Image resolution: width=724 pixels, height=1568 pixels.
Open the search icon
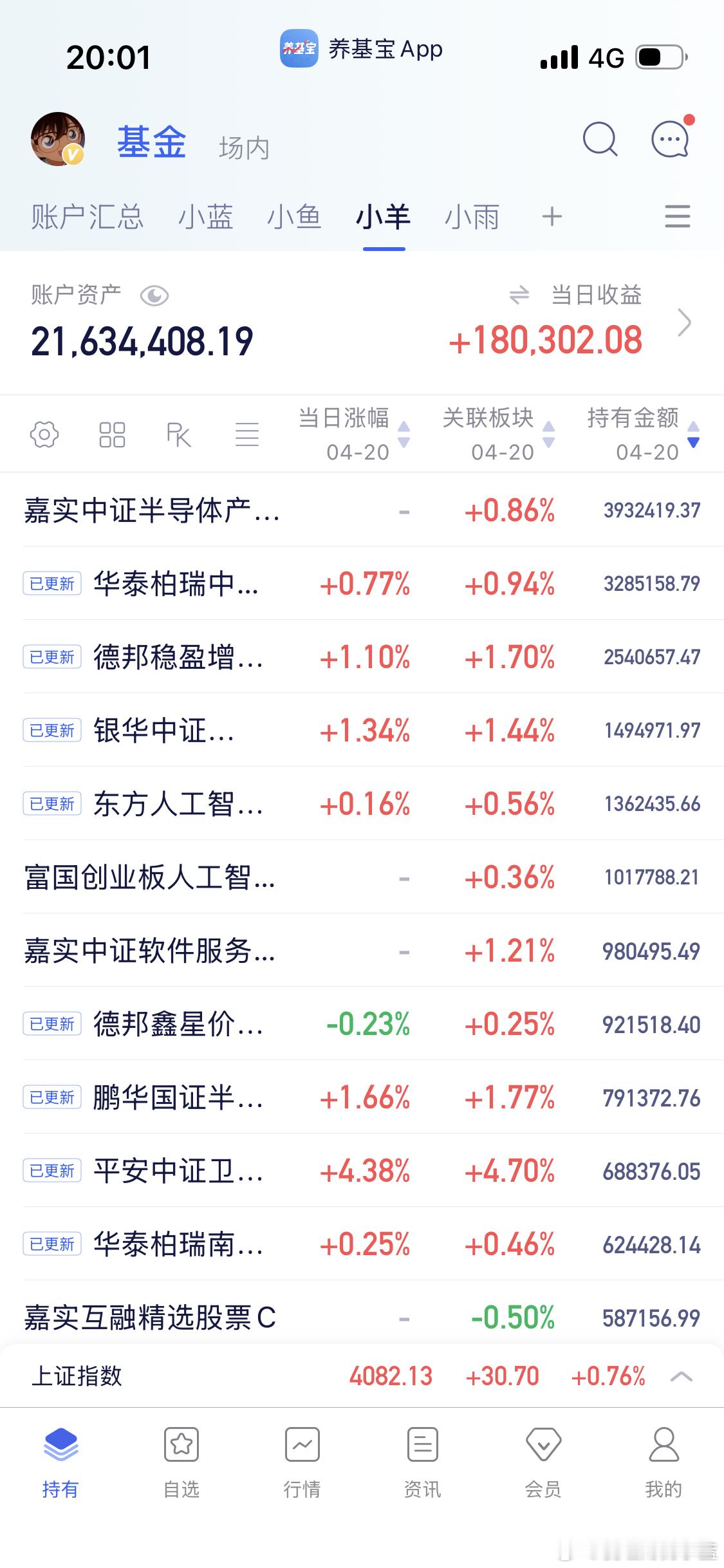tap(600, 140)
